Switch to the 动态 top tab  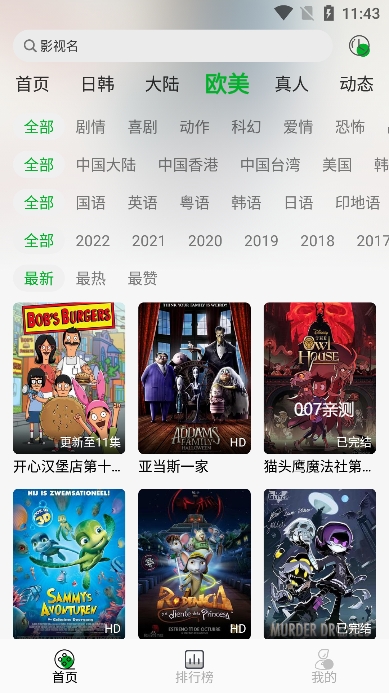(356, 84)
